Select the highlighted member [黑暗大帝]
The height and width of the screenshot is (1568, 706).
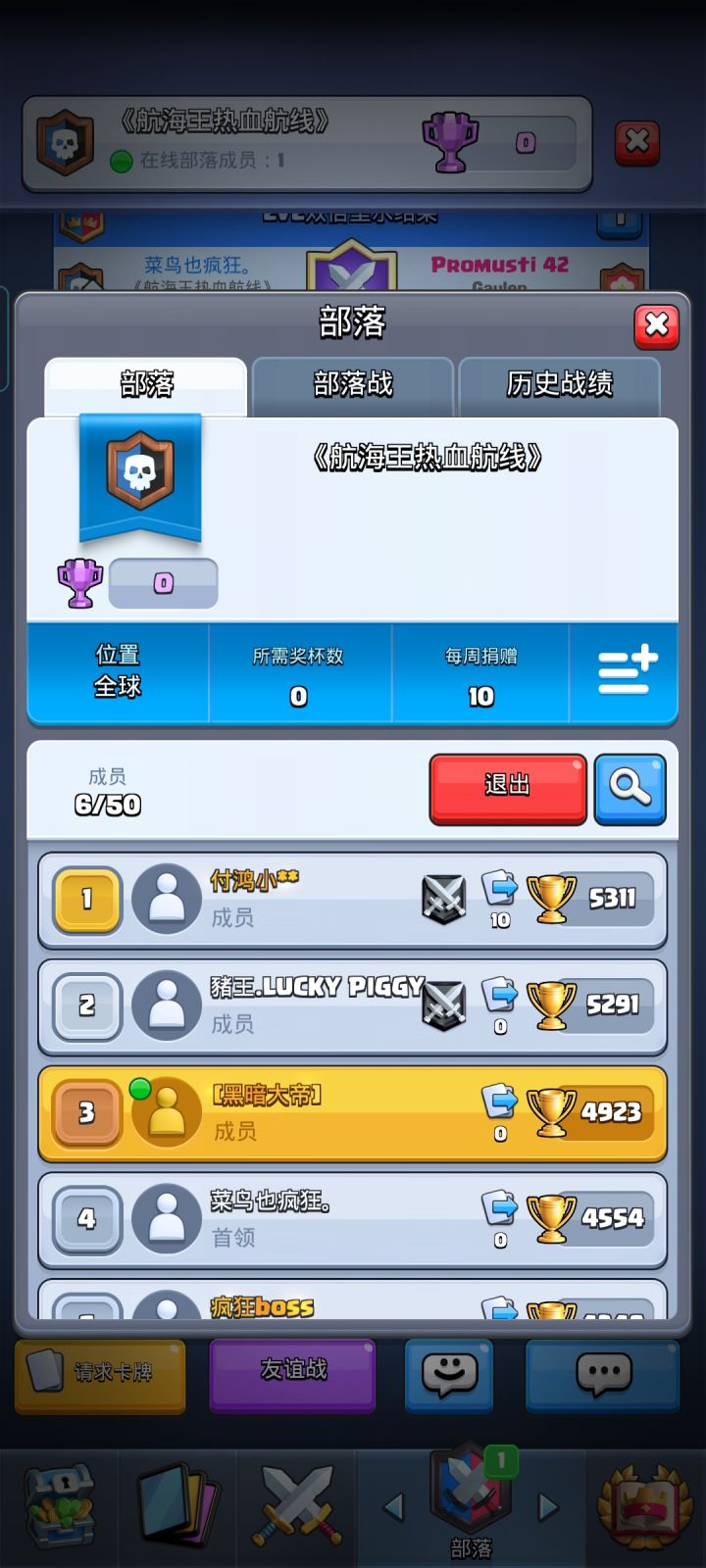click(353, 1113)
